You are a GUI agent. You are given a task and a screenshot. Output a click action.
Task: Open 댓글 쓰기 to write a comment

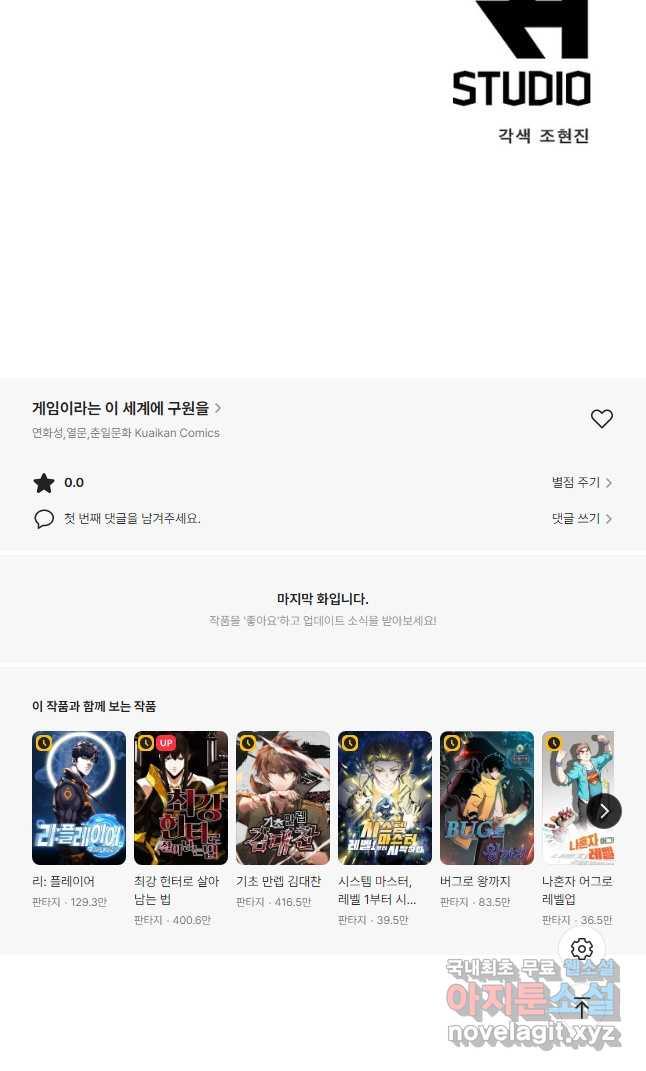581,519
